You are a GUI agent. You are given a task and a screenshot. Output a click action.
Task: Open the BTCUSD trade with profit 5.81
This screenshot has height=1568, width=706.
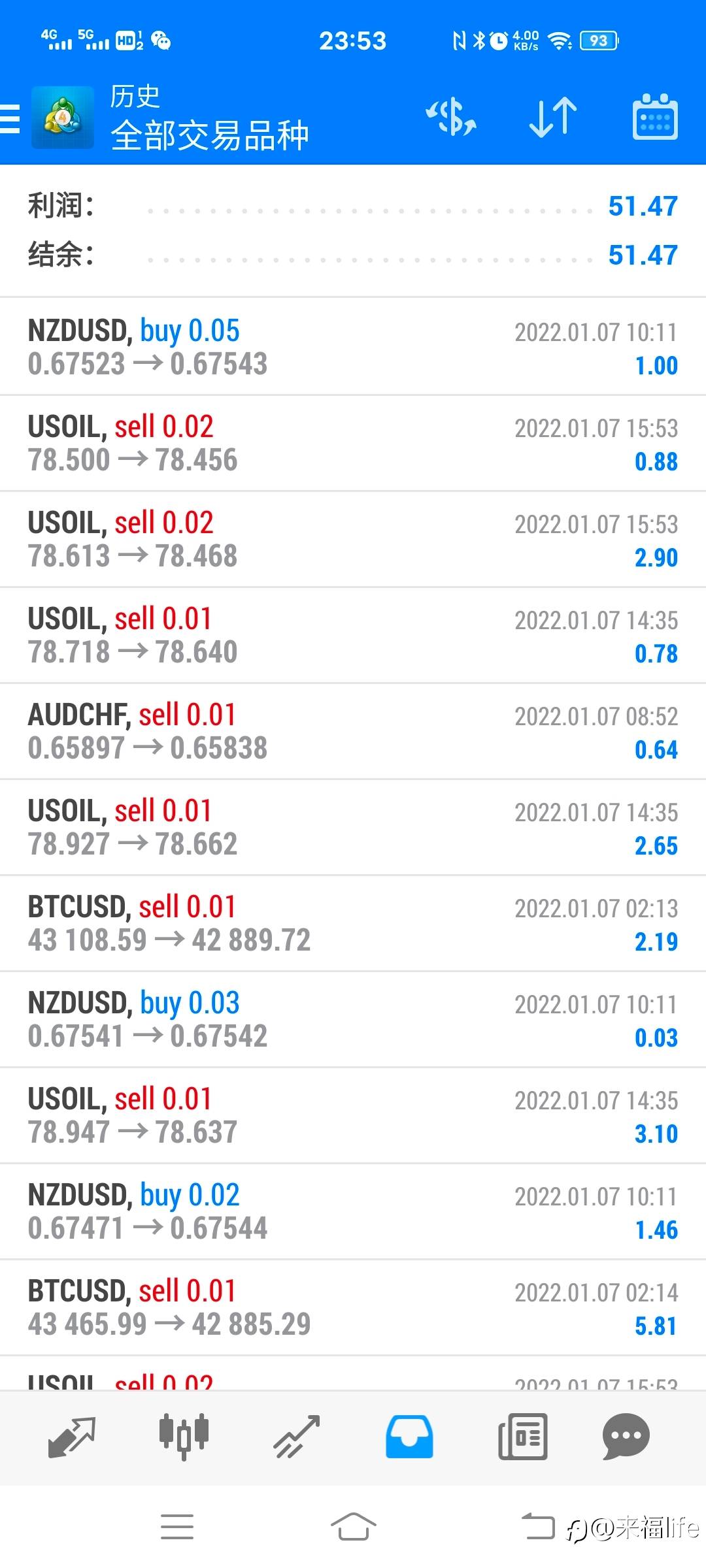[353, 1307]
